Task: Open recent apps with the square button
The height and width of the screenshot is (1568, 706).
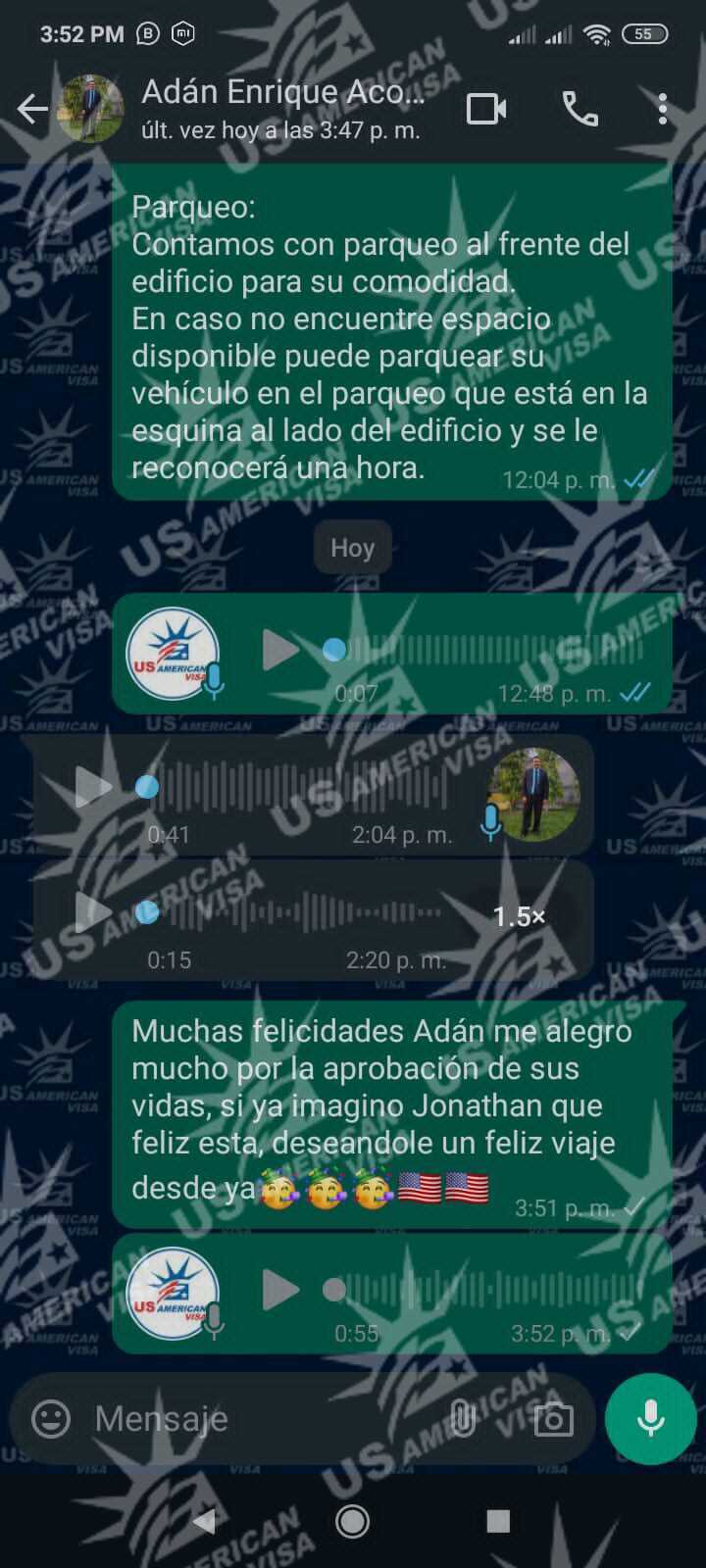Action: tap(498, 1521)
